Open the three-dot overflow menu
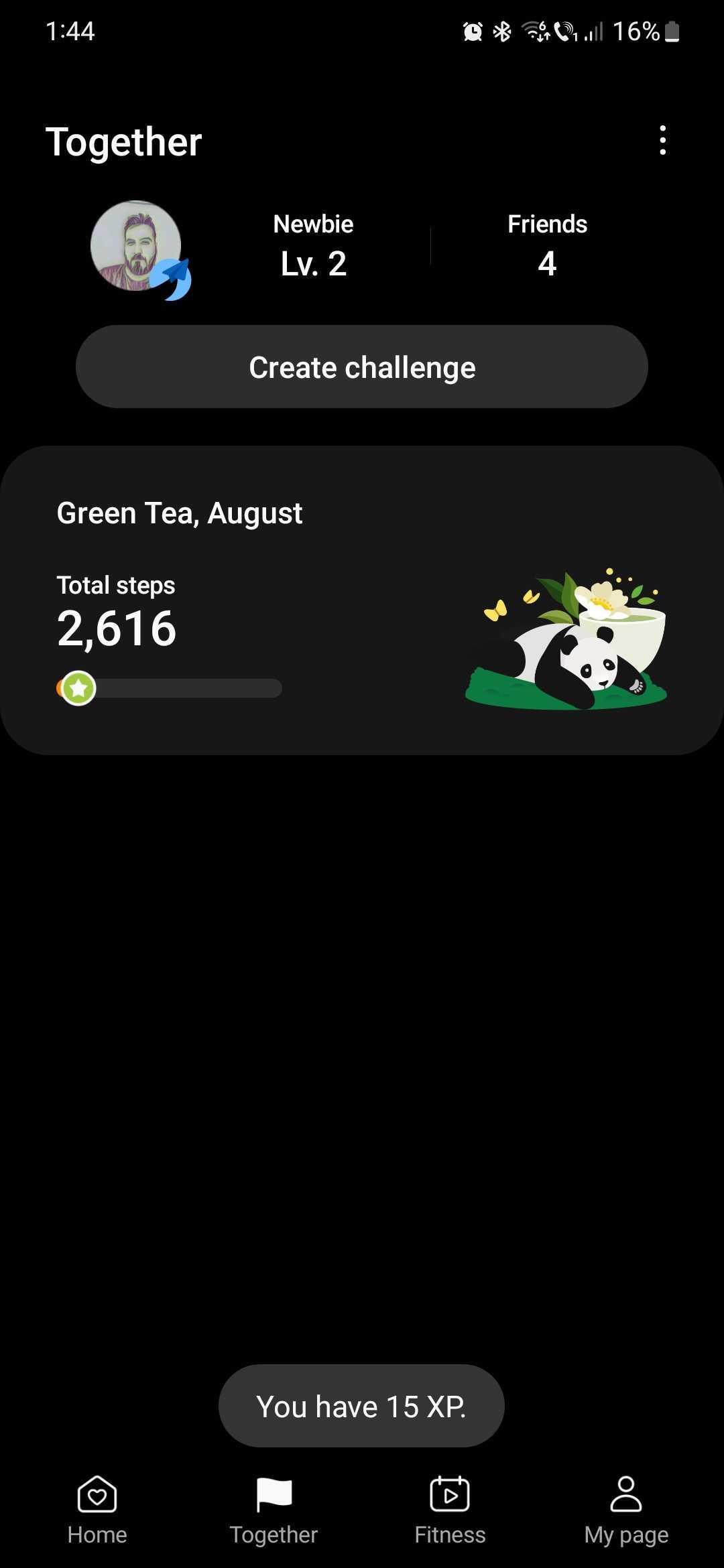This screenshot has height=1568, width=724. (x=662, y=141)
